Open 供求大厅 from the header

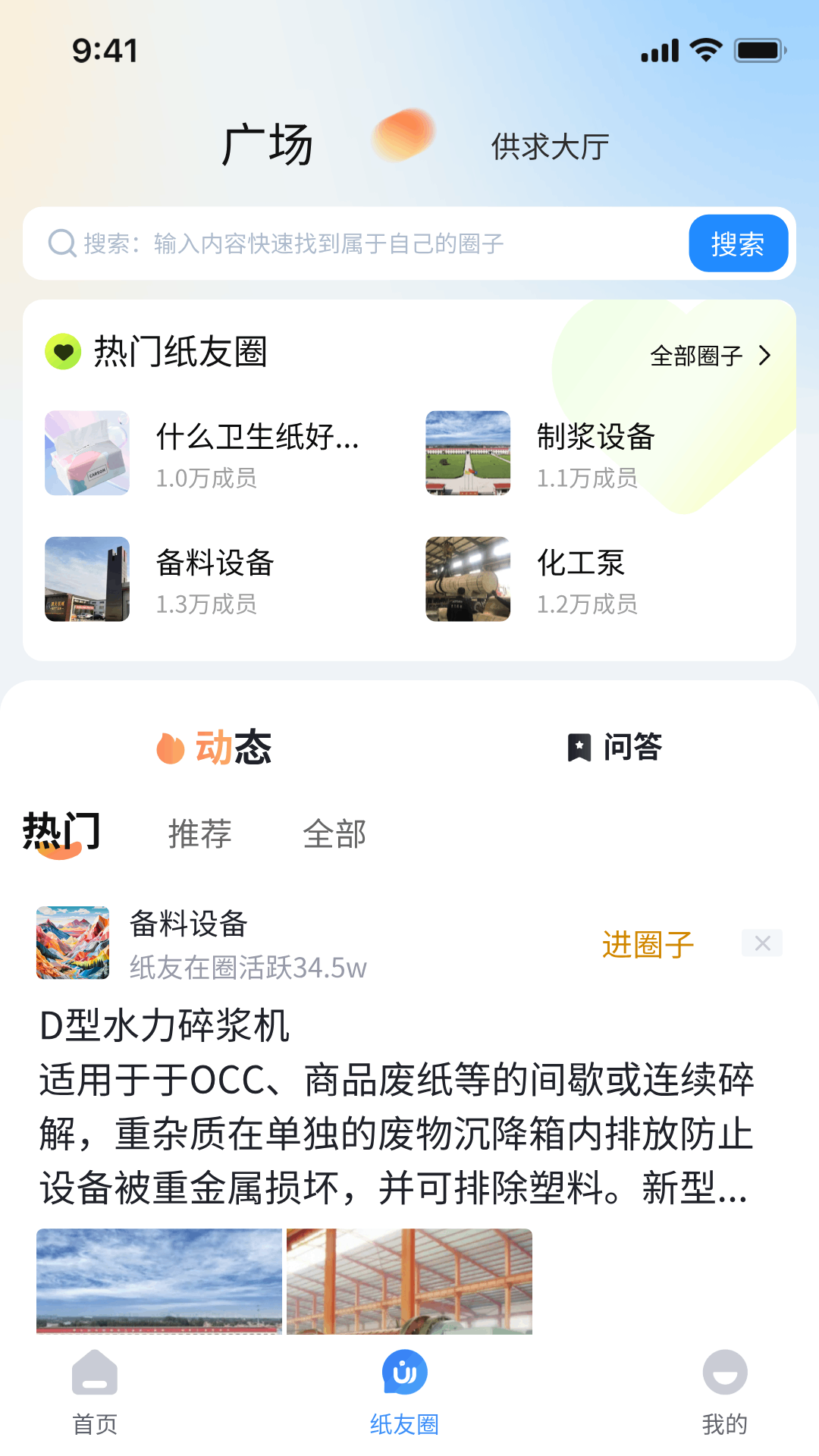(x=550, y=144)
